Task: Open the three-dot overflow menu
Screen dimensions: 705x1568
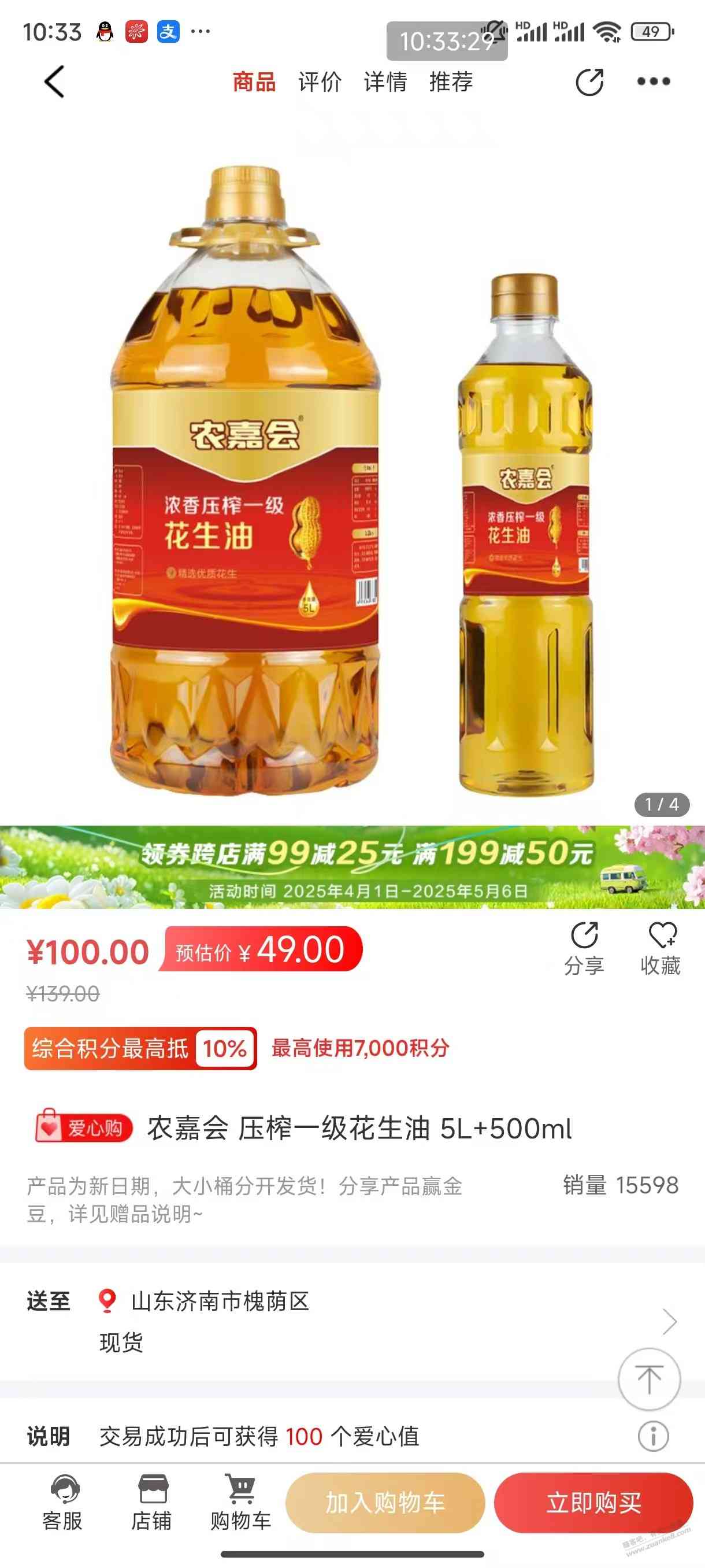Action: click(x=654, y=82)
